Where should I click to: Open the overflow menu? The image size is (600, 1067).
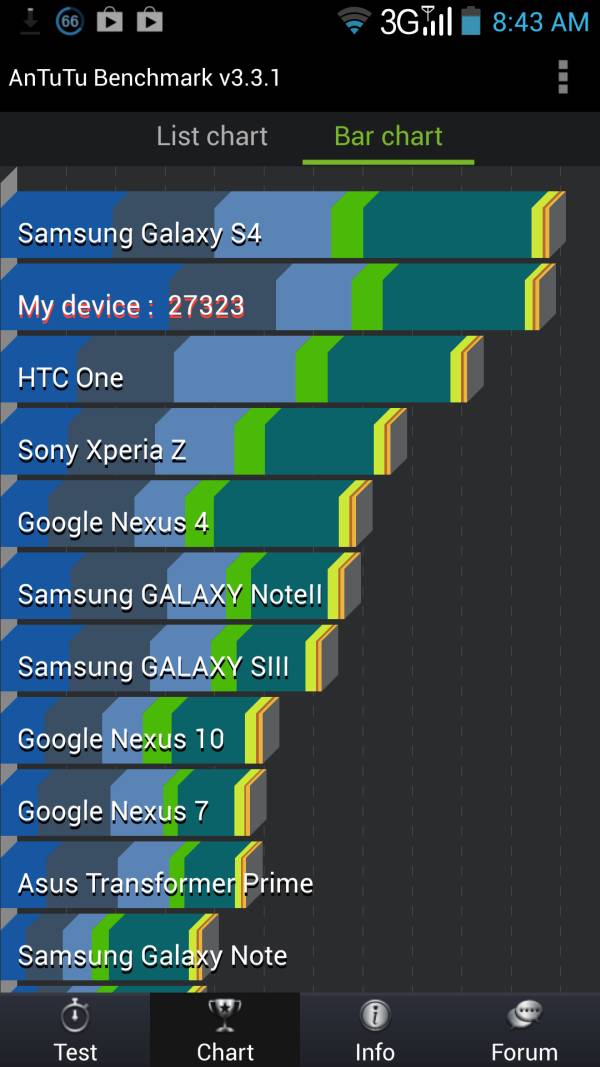[x=563, y=77]
